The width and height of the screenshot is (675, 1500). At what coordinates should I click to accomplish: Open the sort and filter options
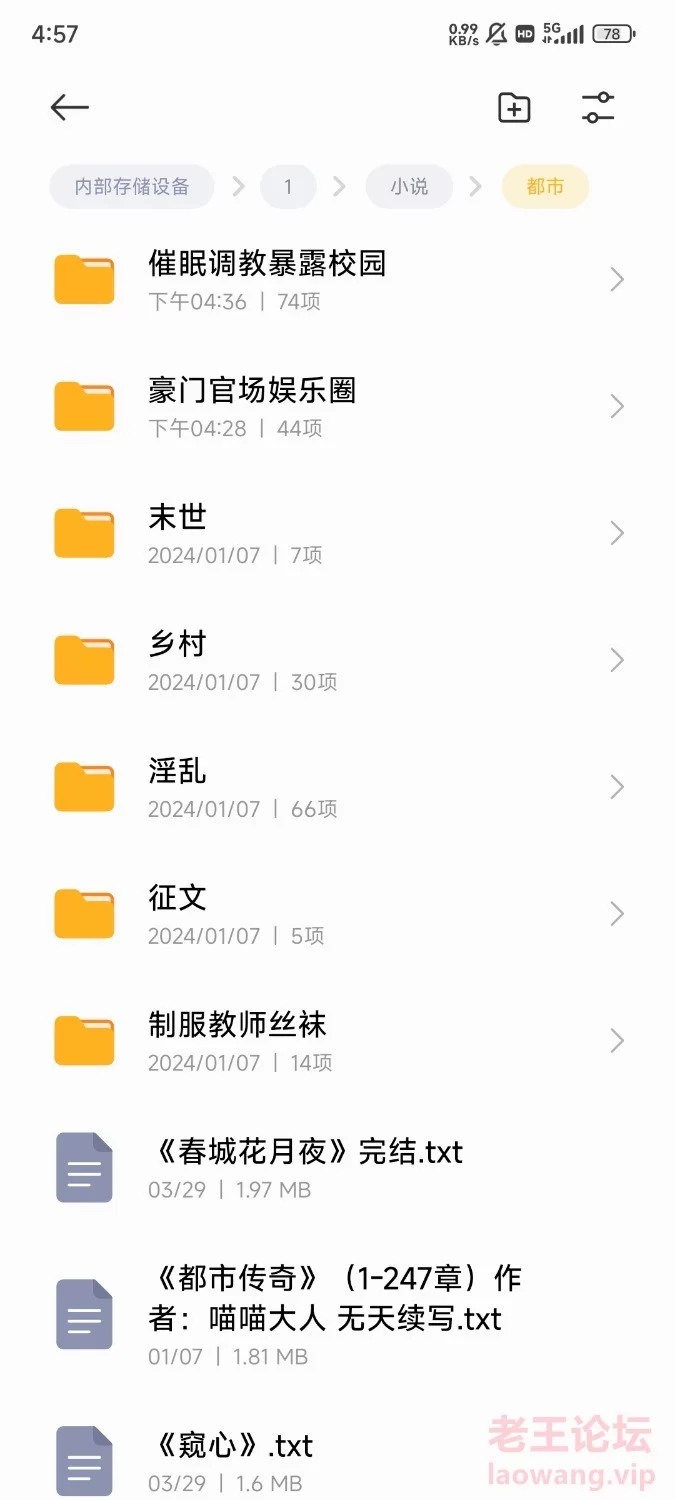(x=598, y=108)
